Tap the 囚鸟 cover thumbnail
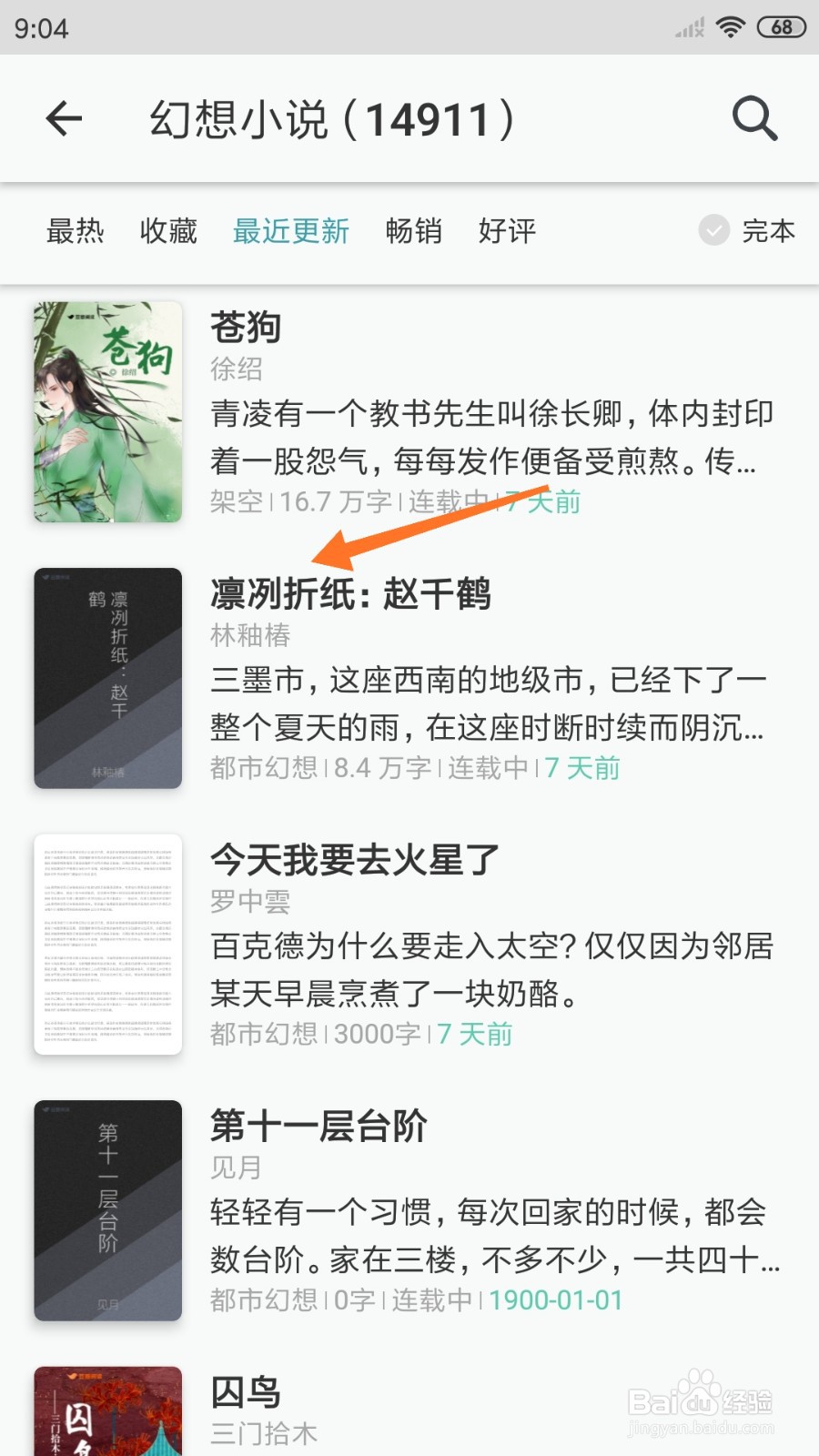Viewport: 819px width, 1456px height. [x=106, y=1410]
